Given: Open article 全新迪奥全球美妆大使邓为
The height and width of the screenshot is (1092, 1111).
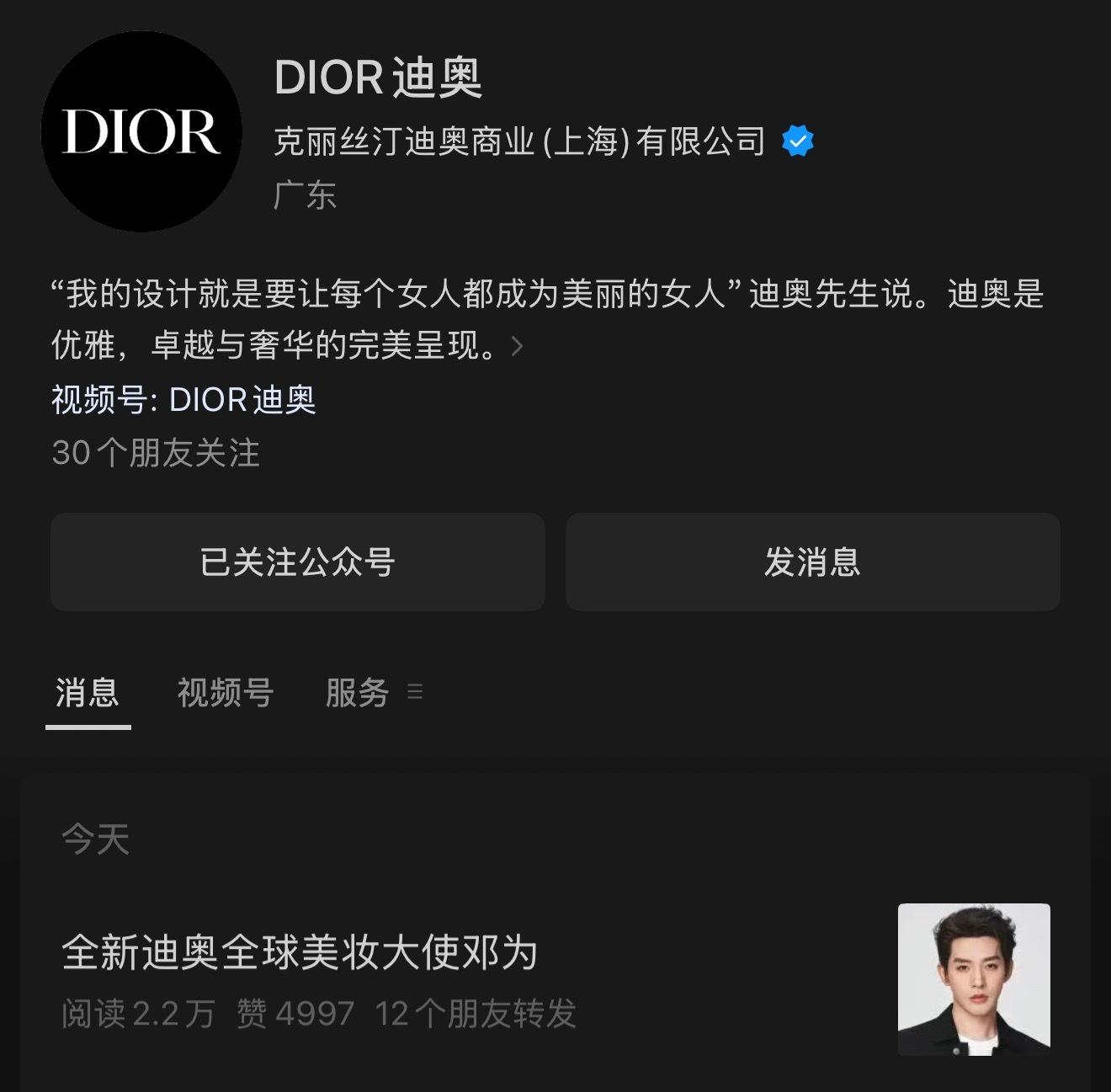Looking at the screenshot, I should [299, 952].
